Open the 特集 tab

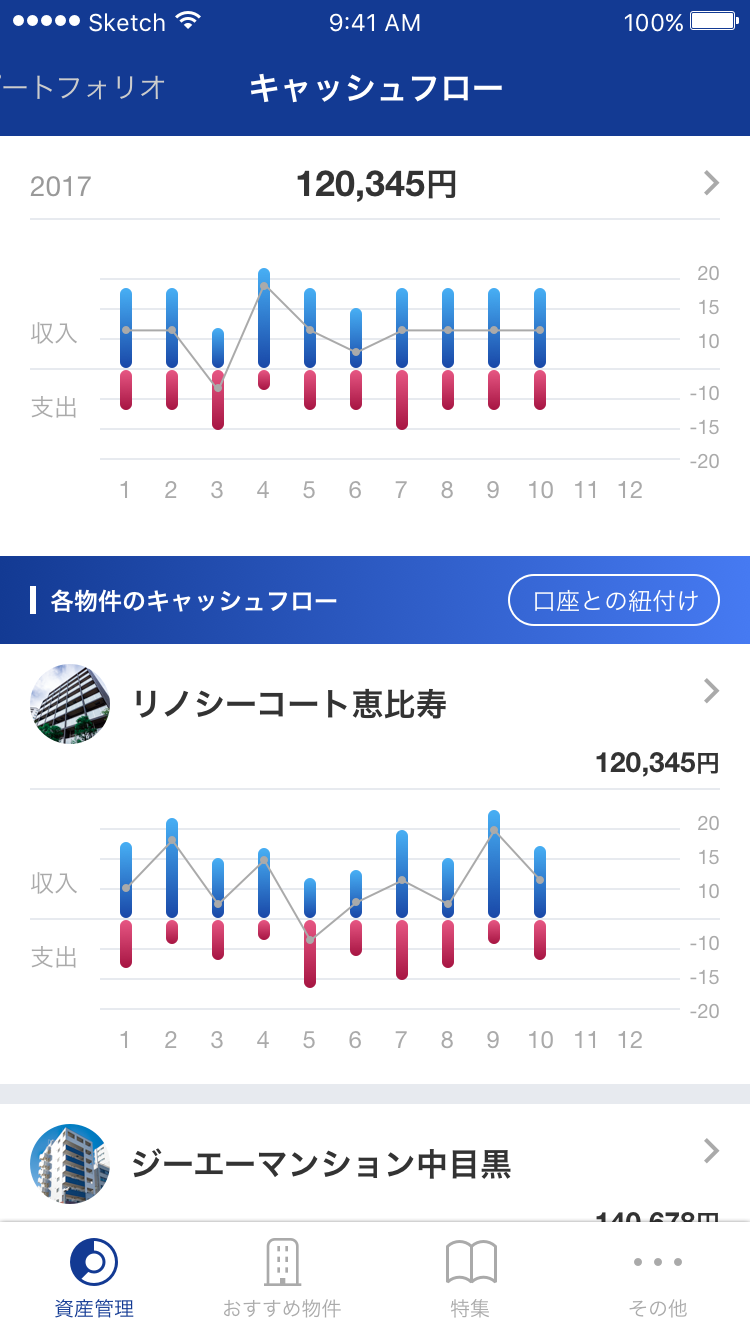coord(470,1277)
